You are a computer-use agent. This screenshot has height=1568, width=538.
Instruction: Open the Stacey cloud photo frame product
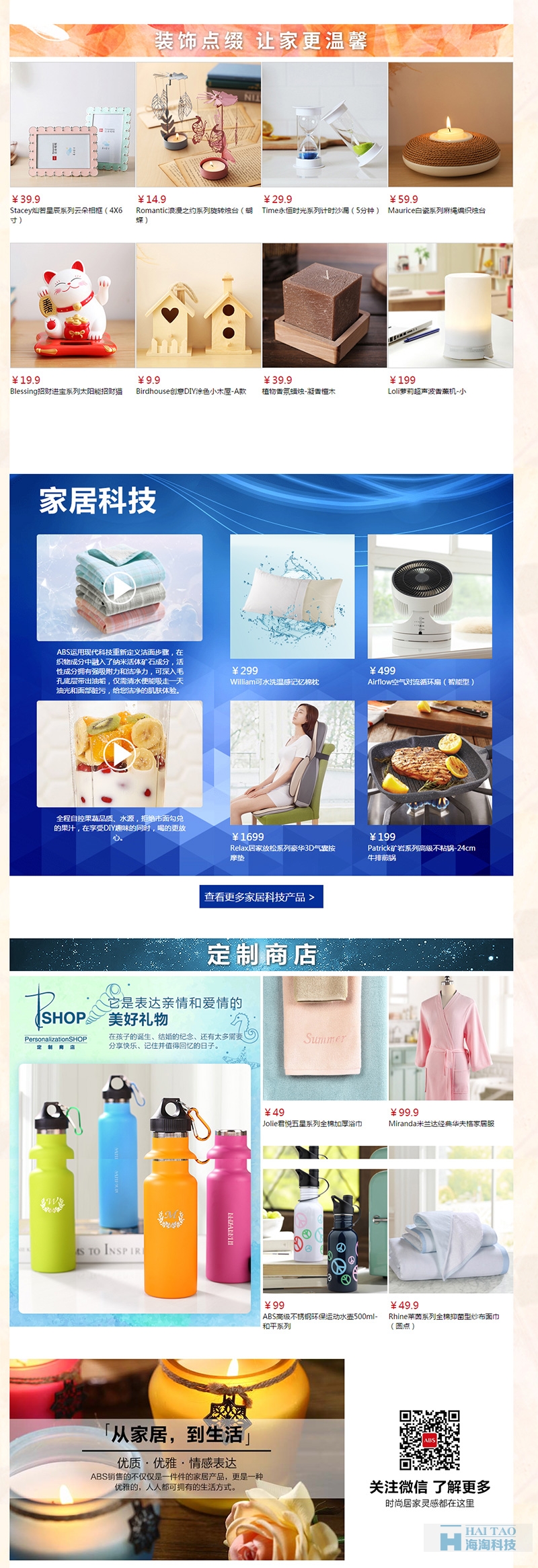[72, 125]
